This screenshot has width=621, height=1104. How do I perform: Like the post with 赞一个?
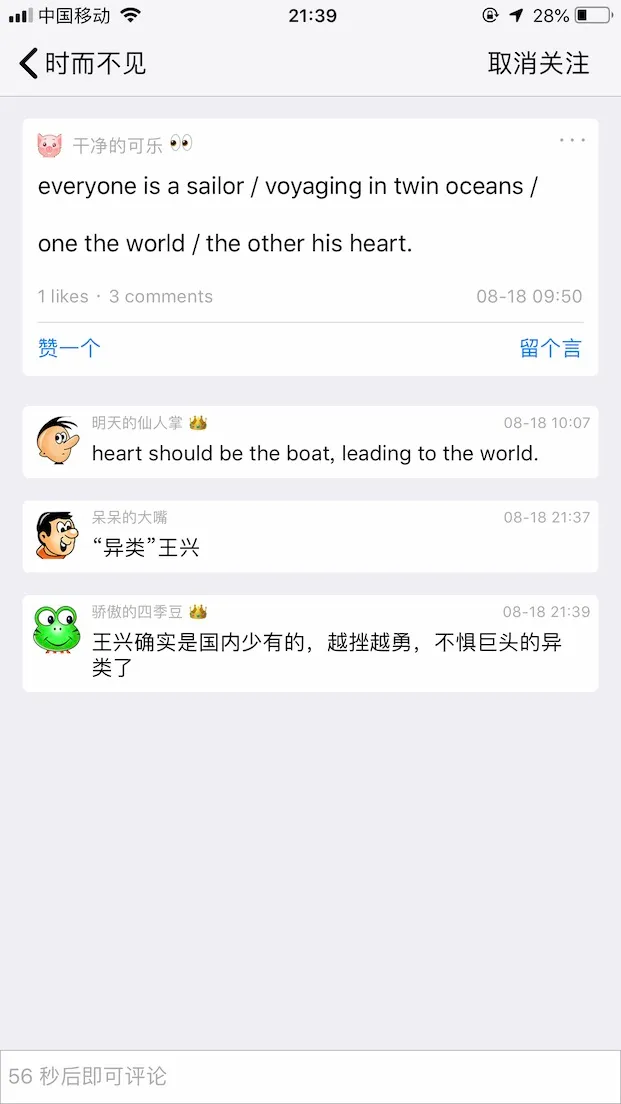pyautogui.click(x=69, y=348)
